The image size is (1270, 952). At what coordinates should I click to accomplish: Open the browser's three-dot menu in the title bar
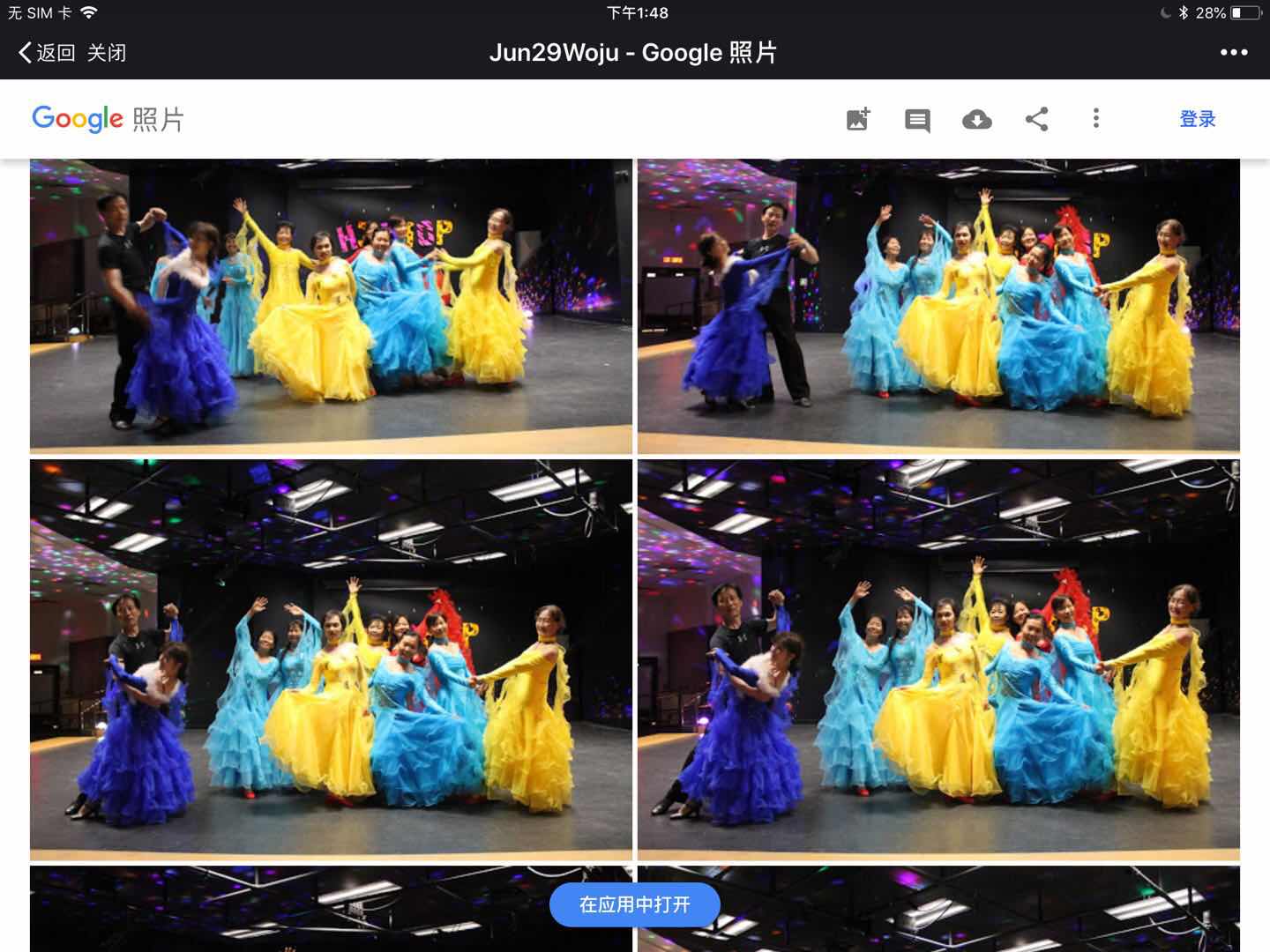1233,53
